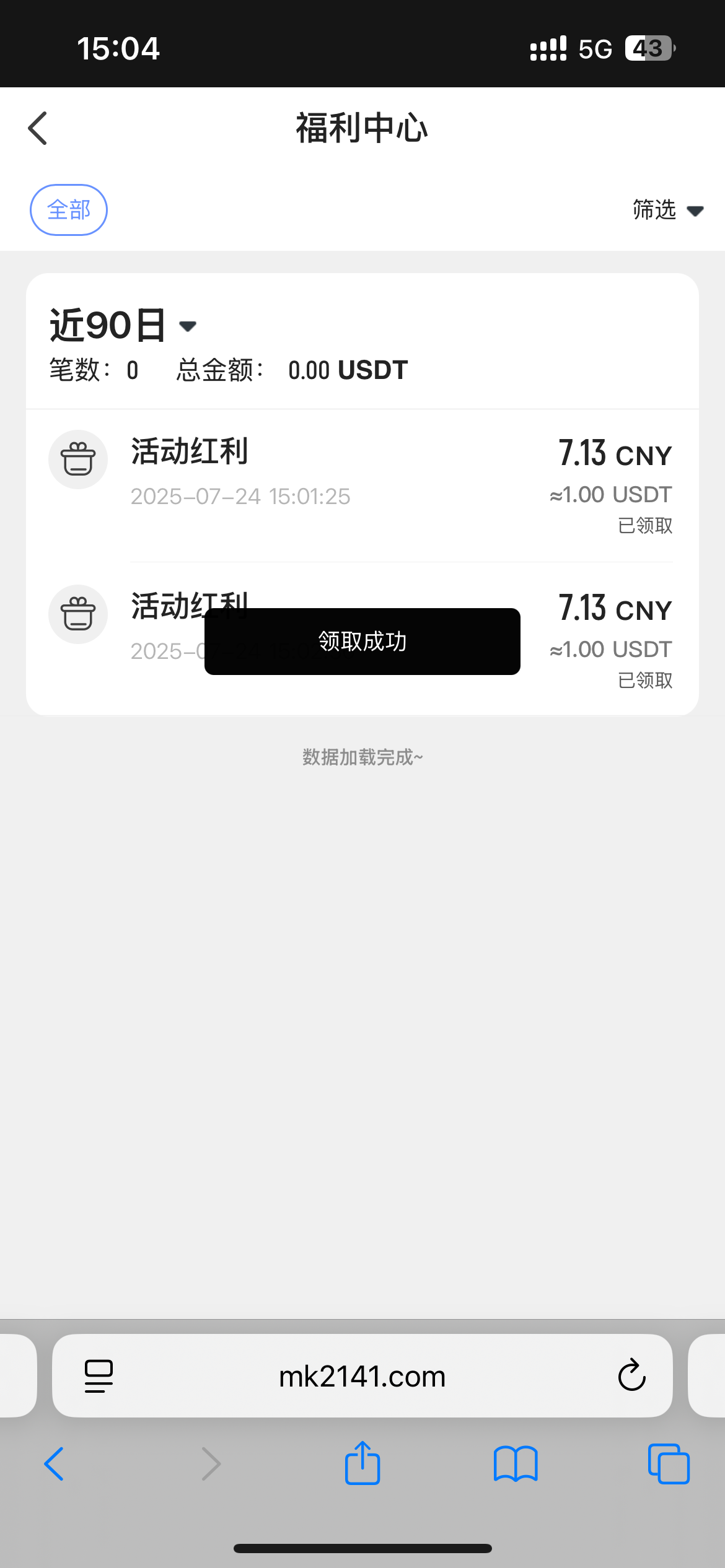
Task: Open Safari bookmarks
Action: [x=516, y=1464]
